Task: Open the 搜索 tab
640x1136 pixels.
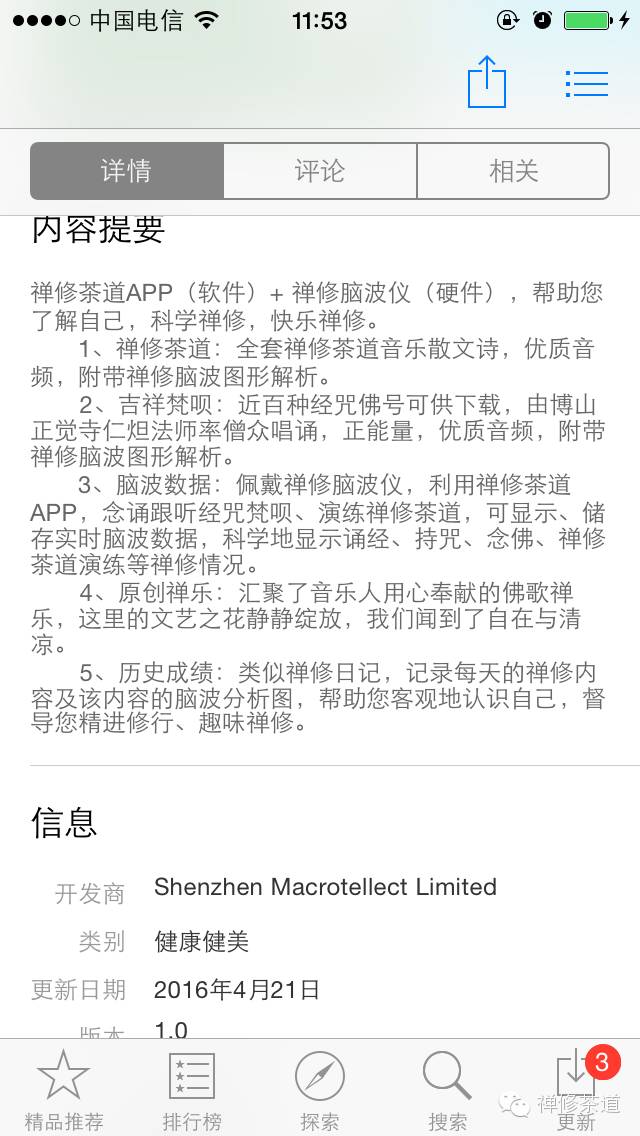Action: coord(447,1089)
